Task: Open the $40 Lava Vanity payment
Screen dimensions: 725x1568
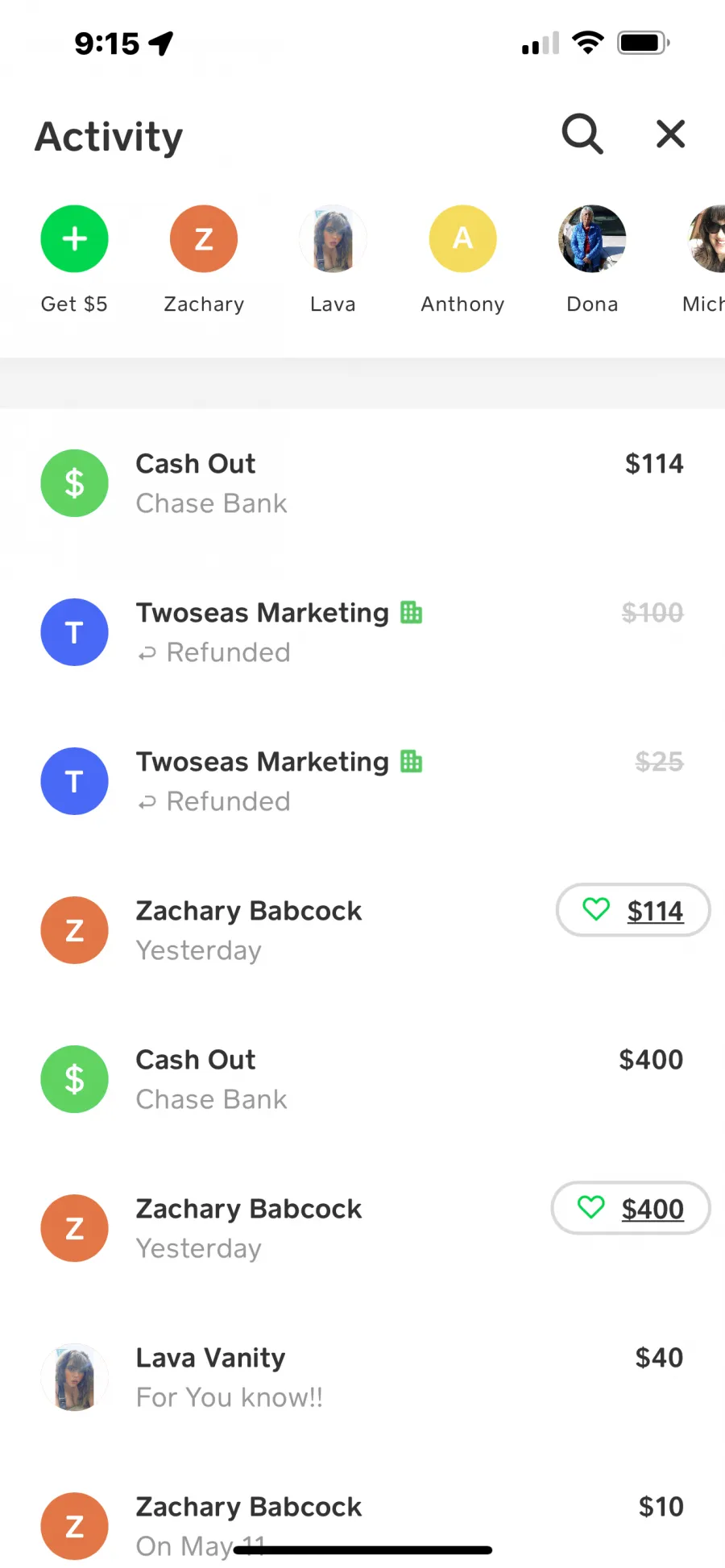Action: [362, 1377]
